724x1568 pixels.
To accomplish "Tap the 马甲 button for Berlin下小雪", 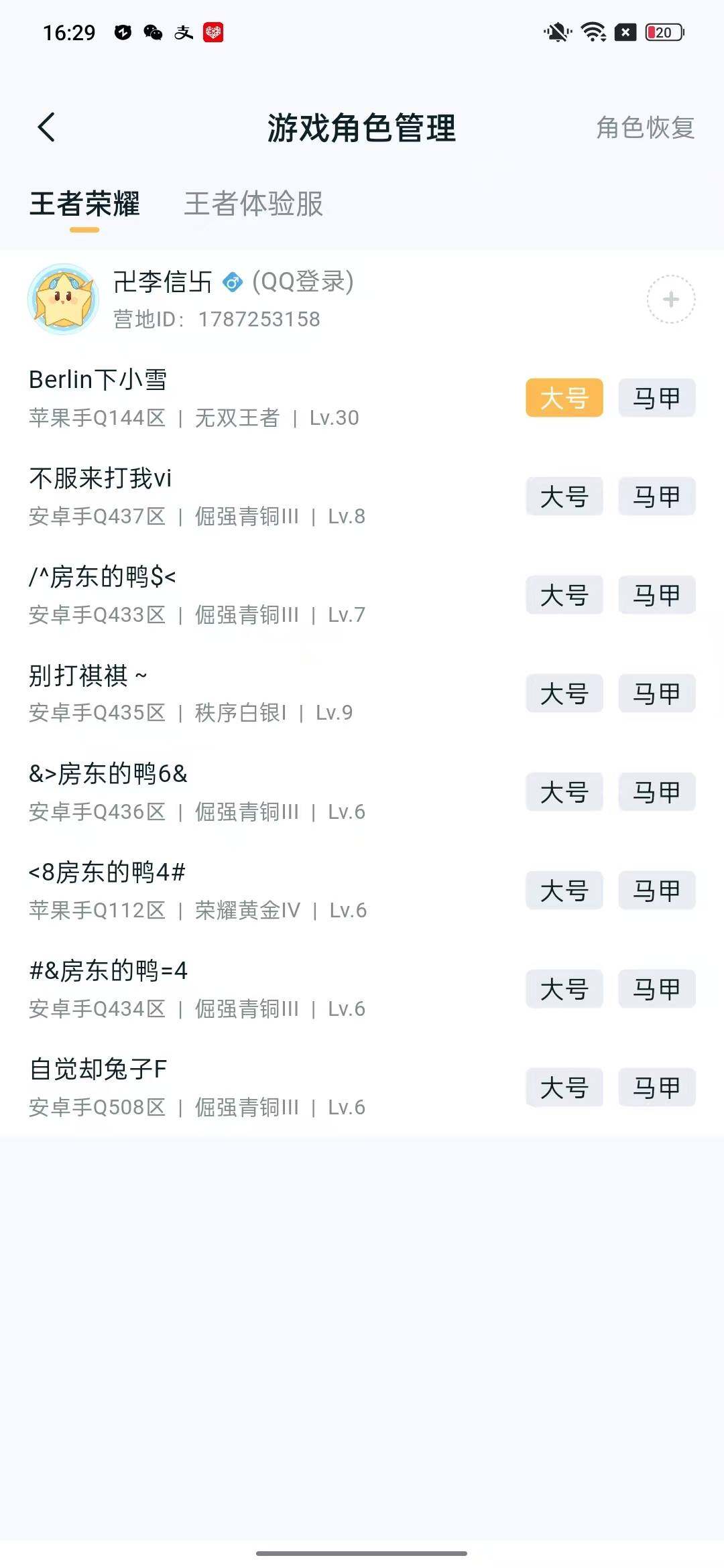I will (656, 397).
